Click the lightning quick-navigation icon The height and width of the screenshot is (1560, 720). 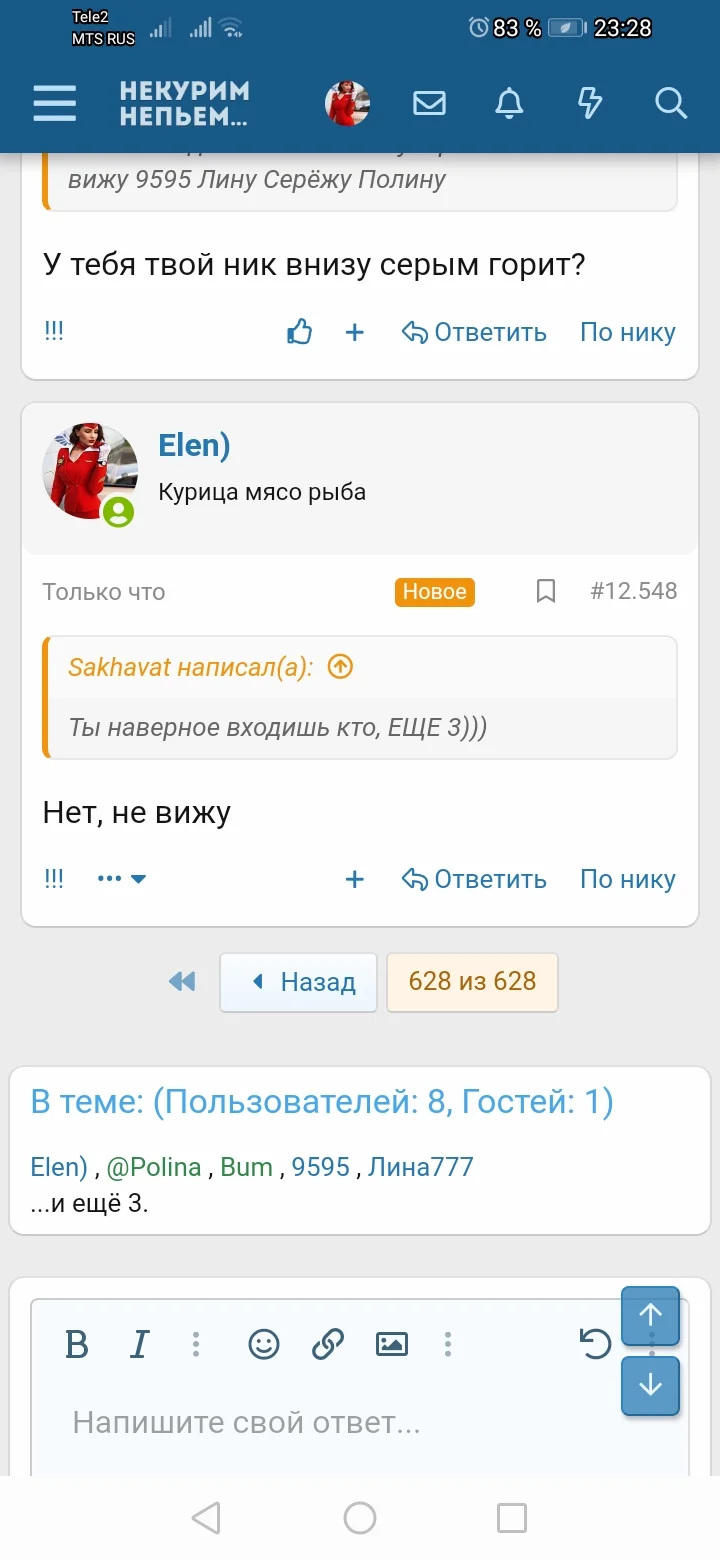590,103
